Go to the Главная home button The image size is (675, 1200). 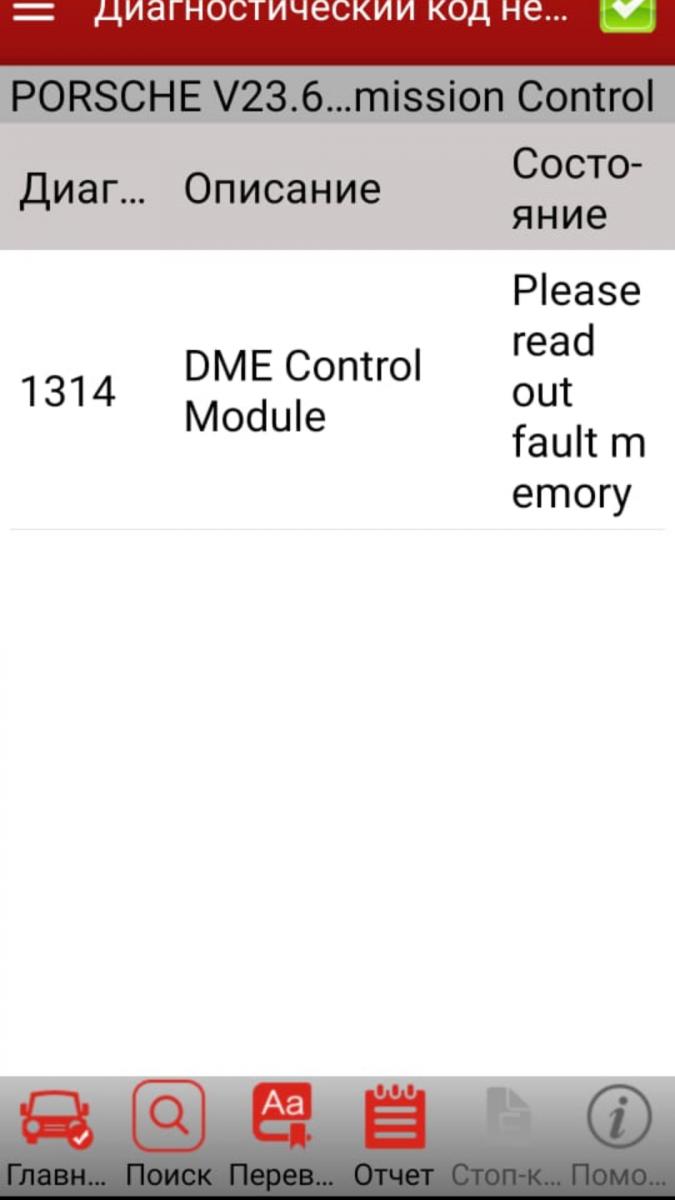(x=56, y=1133)
